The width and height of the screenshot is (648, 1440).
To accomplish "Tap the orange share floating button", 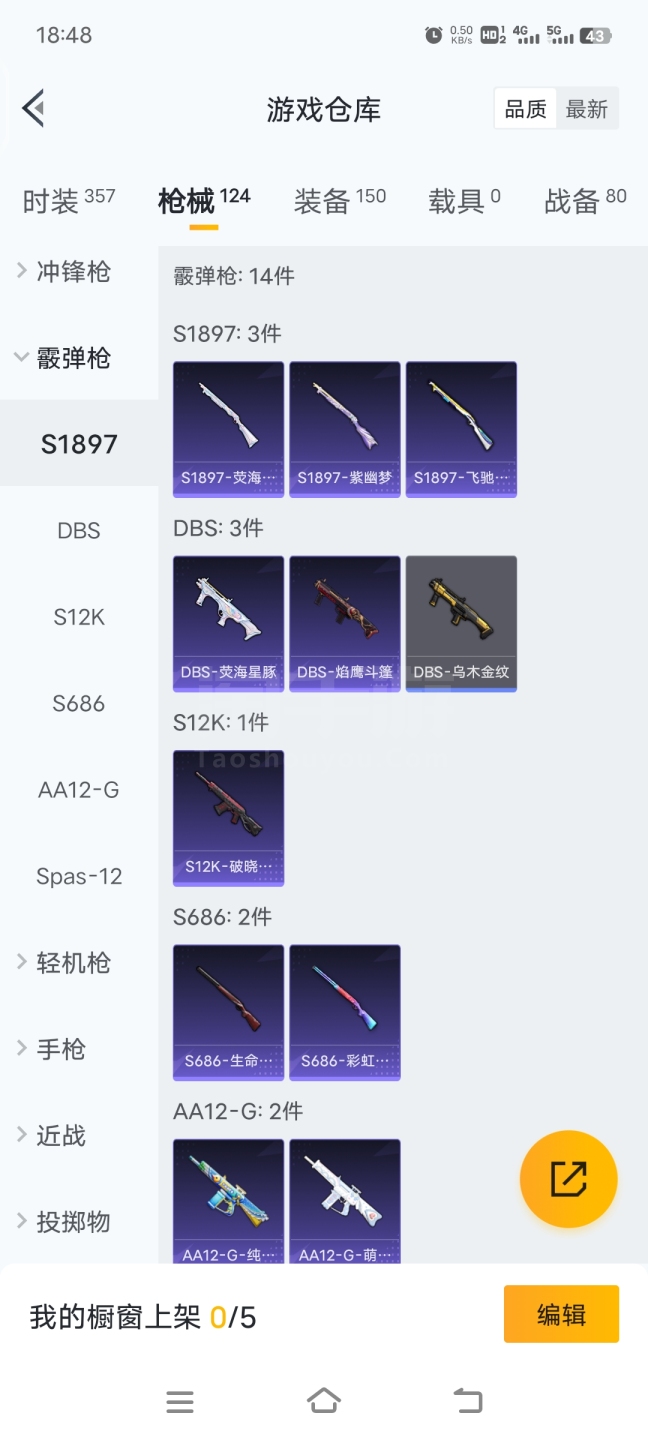I will coord(568,1179).
